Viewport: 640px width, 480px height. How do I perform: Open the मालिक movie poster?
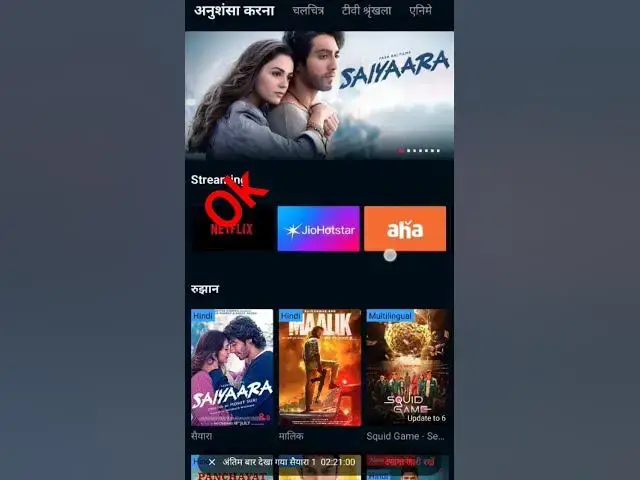tap(319, 368)
